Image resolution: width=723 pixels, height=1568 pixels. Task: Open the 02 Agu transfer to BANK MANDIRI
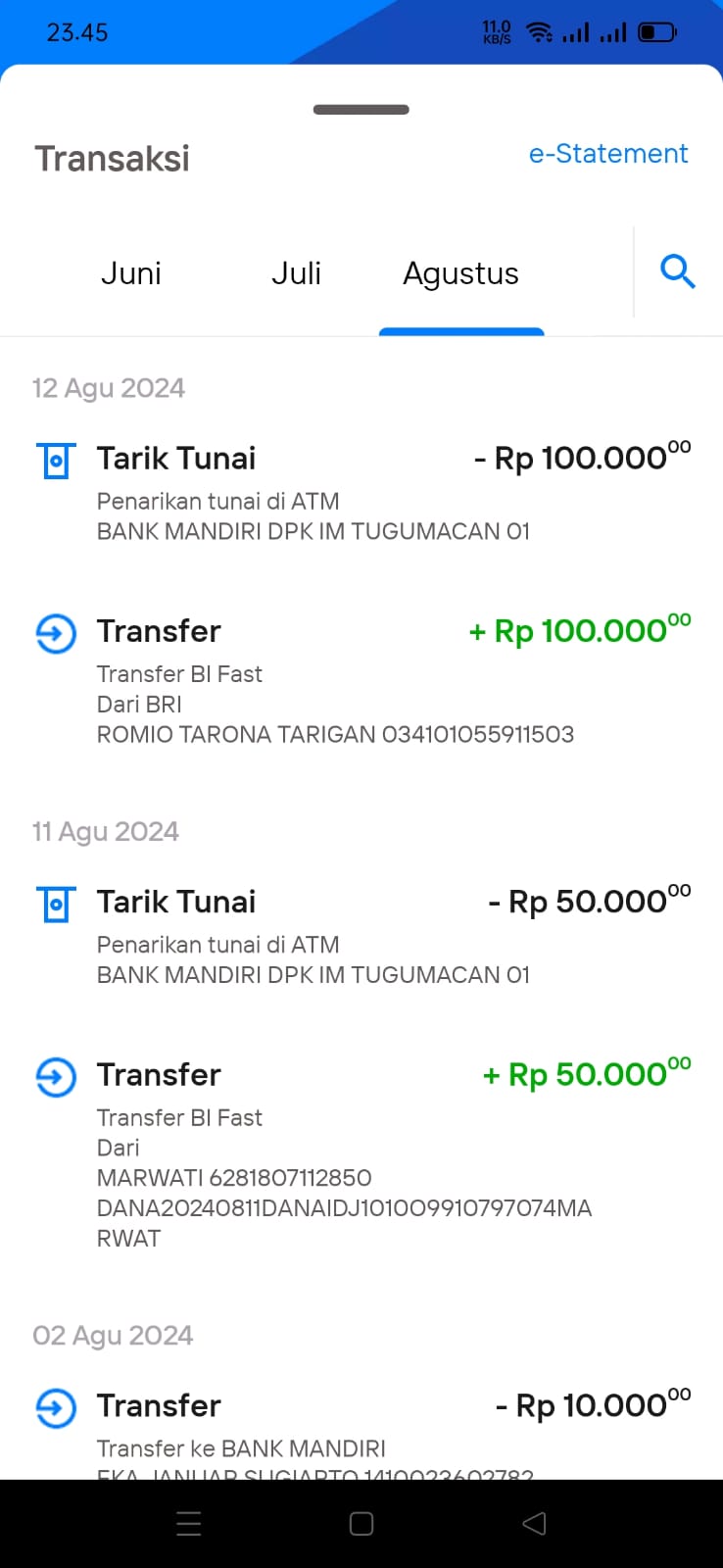pyautogui.click(x=361, y=1429)
